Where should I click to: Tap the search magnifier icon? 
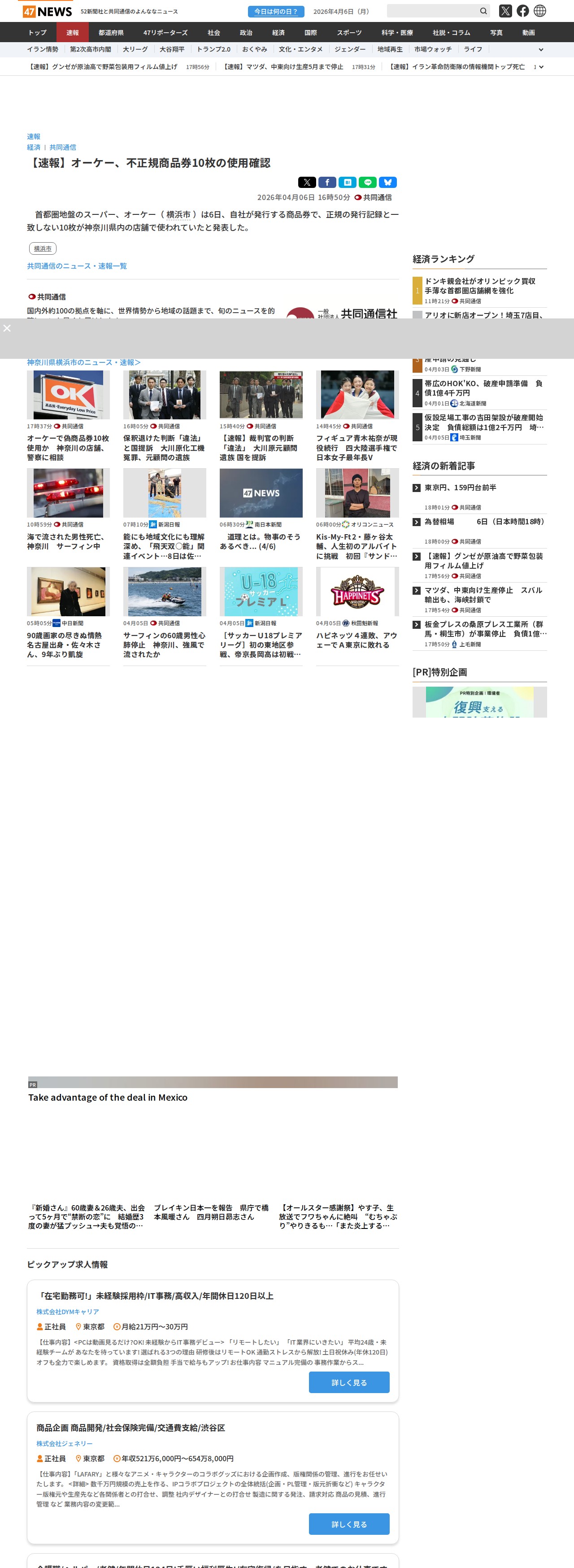483,11
